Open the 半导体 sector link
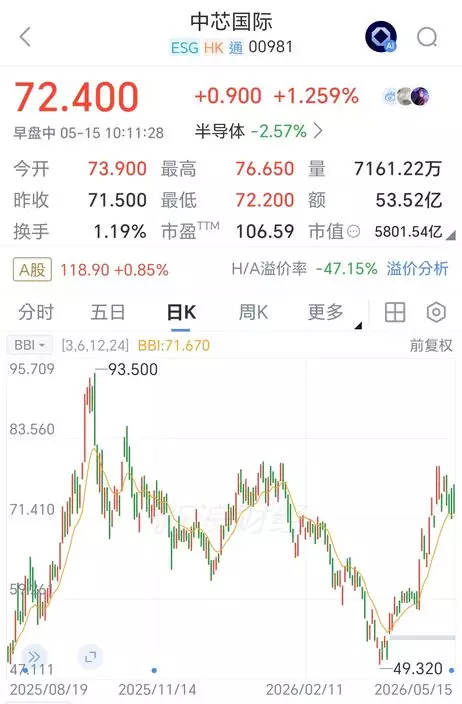462x704 pixels. coord(259,131)
